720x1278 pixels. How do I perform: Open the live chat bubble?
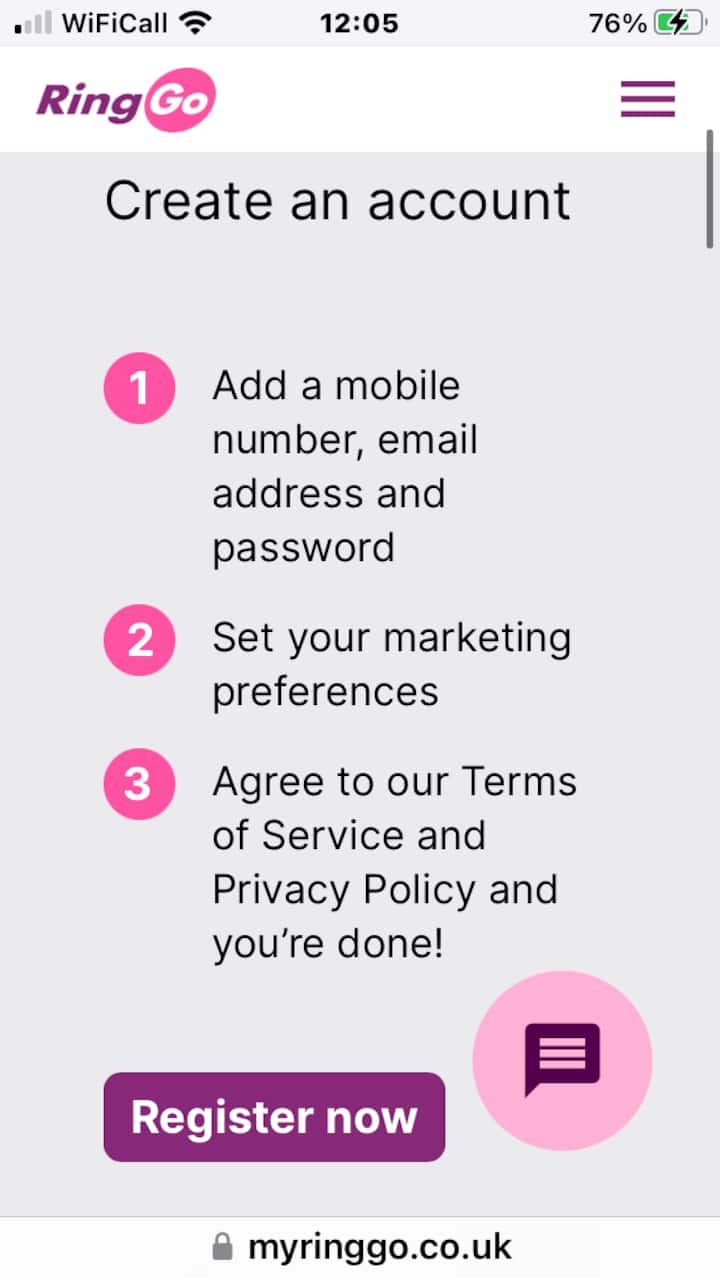562,1060
